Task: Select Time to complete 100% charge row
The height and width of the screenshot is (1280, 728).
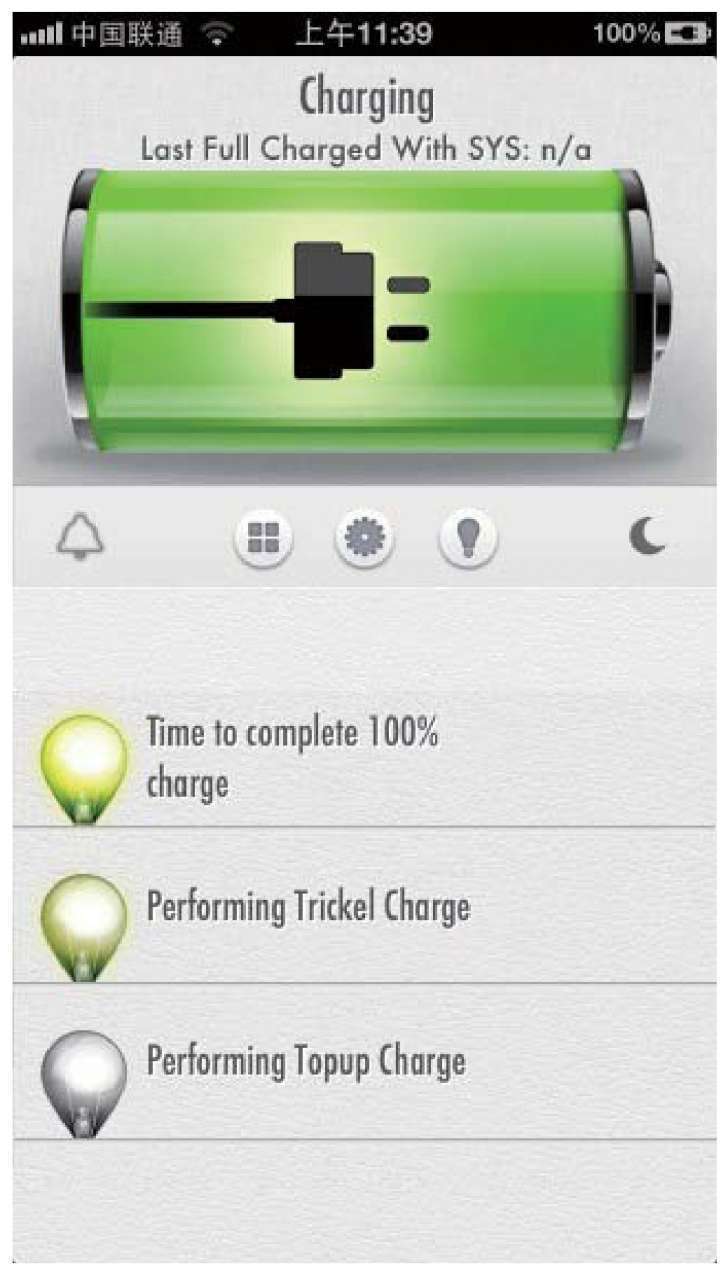Action: click(x=364, y=758)
